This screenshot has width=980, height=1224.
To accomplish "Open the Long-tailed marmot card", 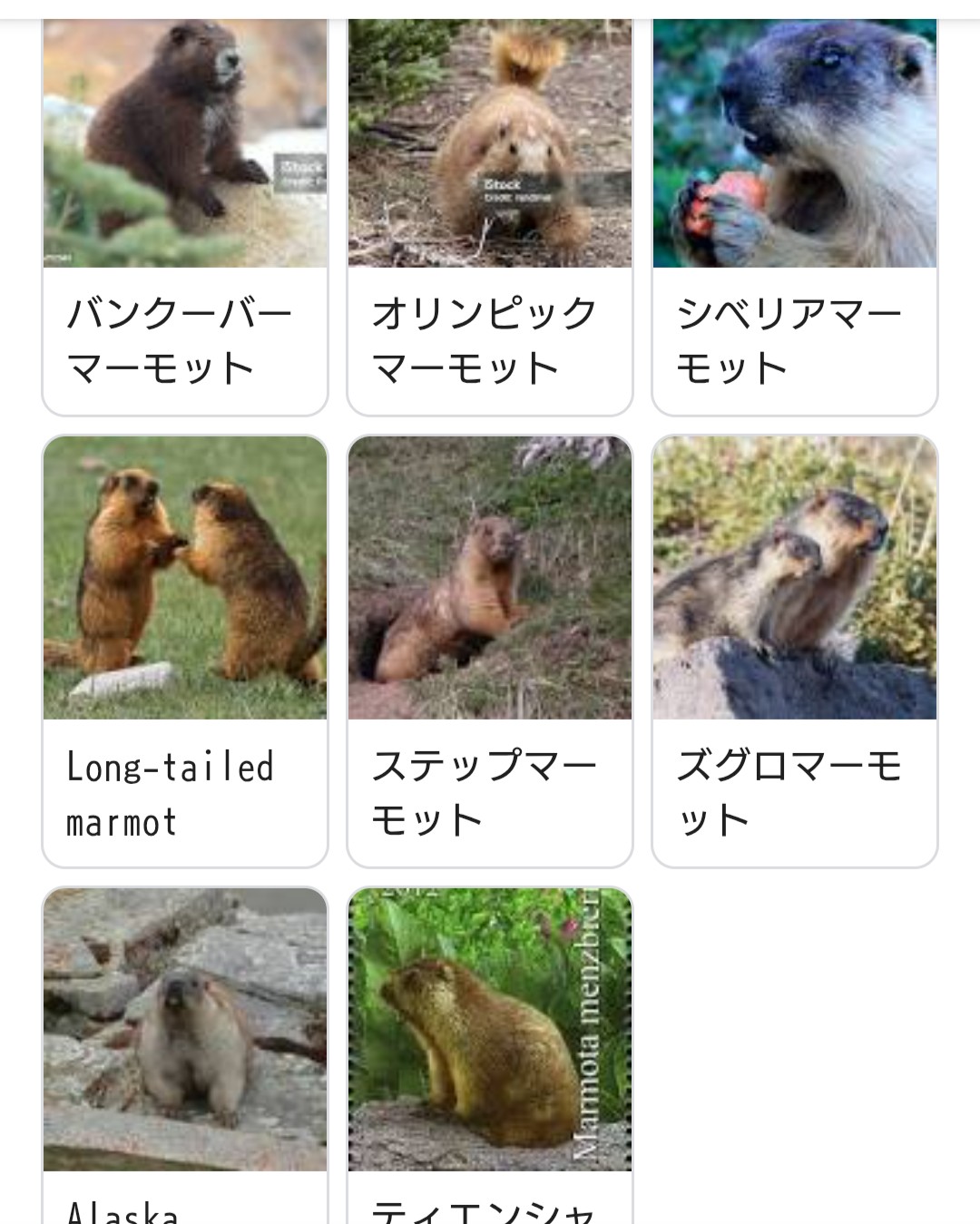I will coord(185,650).
